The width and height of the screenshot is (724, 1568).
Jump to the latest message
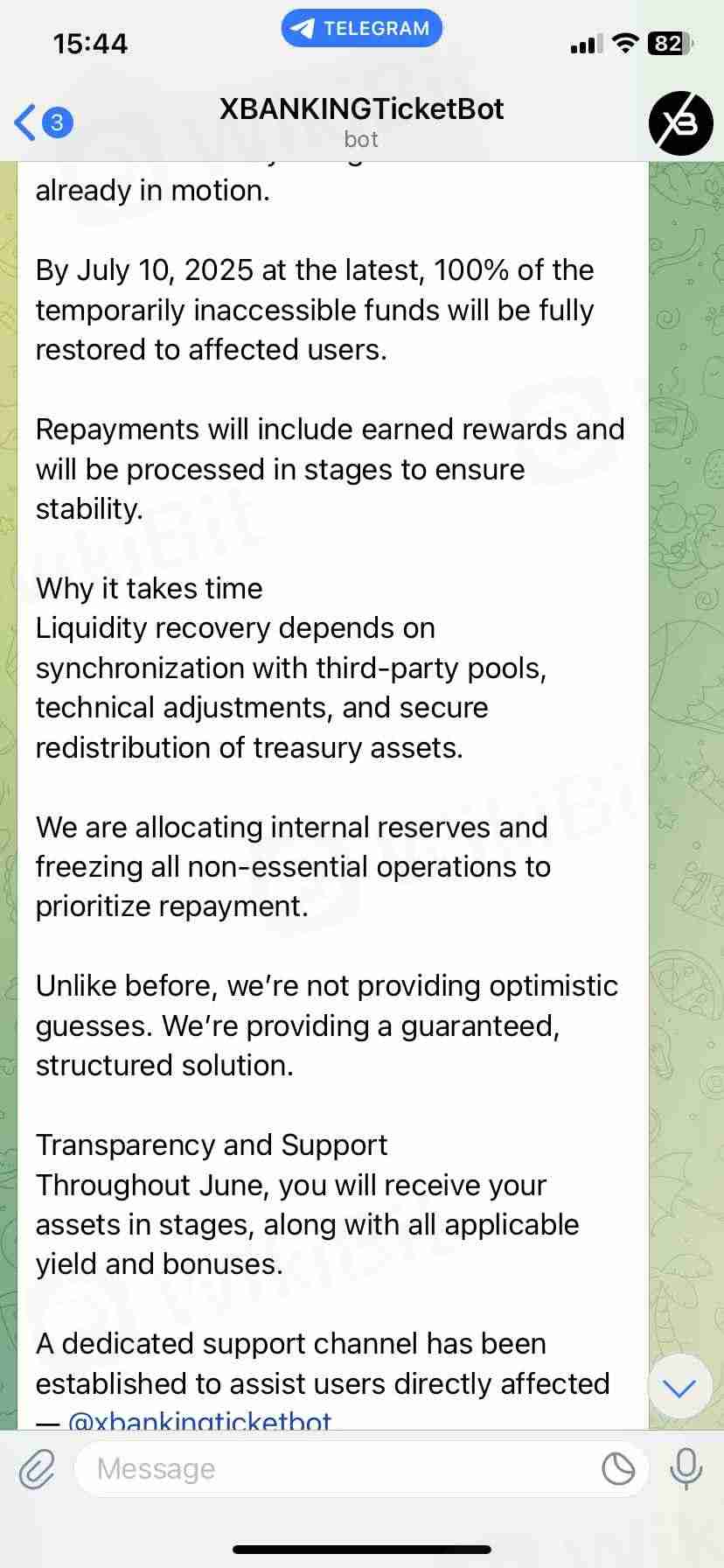[679, 1387]
